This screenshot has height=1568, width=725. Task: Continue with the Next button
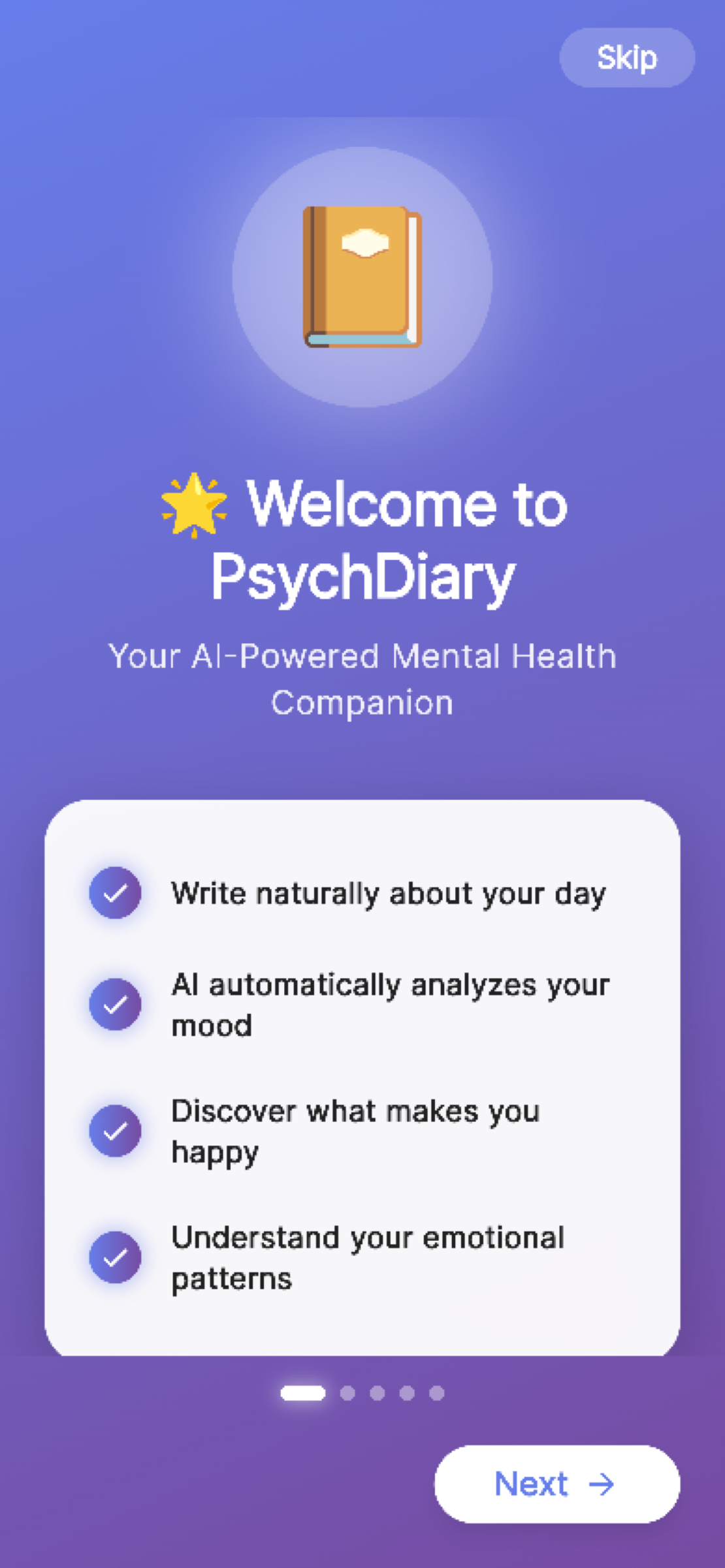pos(556,1484)
